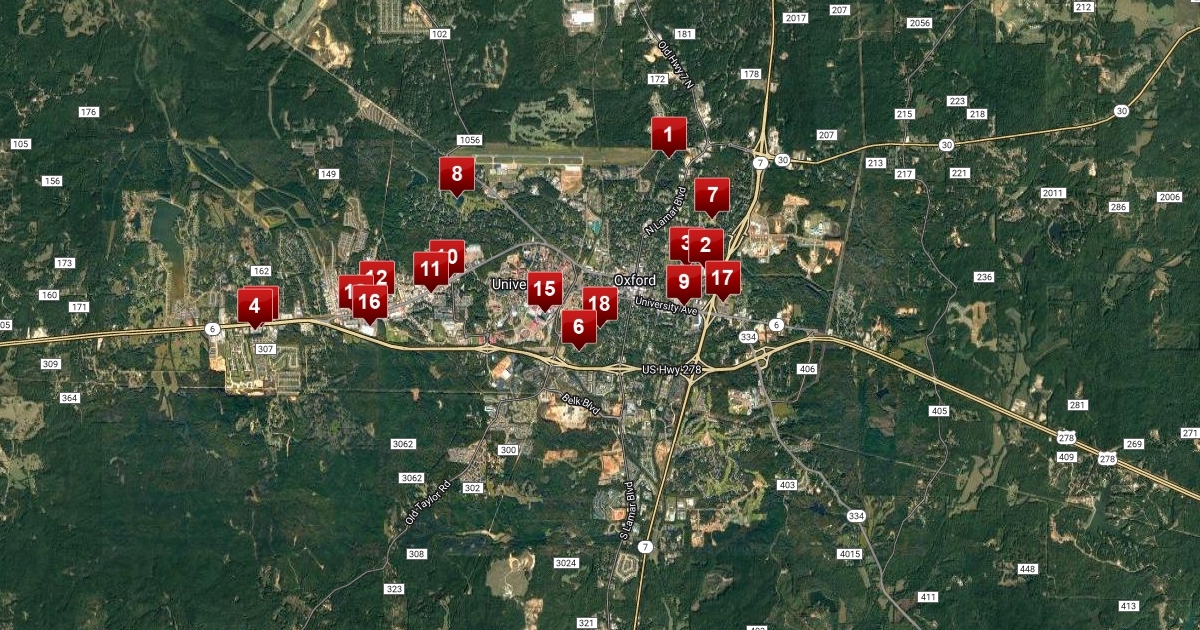Tap marker number 16
This screenshot has width=1200, height=630.
pos(369,301)
